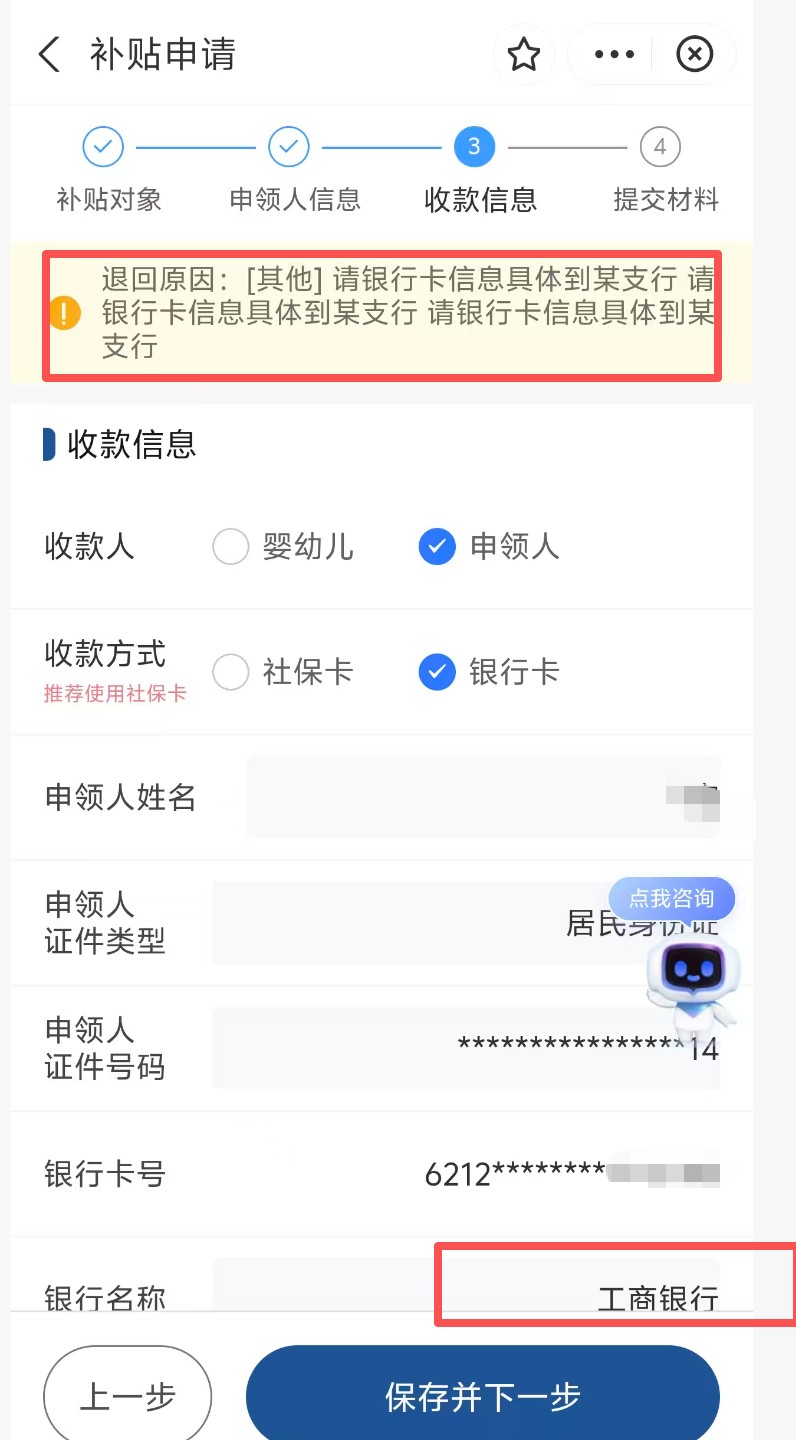796x1440 pixels.
Task: Choose 社保卡 as payment method
Action: pos(231,673)
